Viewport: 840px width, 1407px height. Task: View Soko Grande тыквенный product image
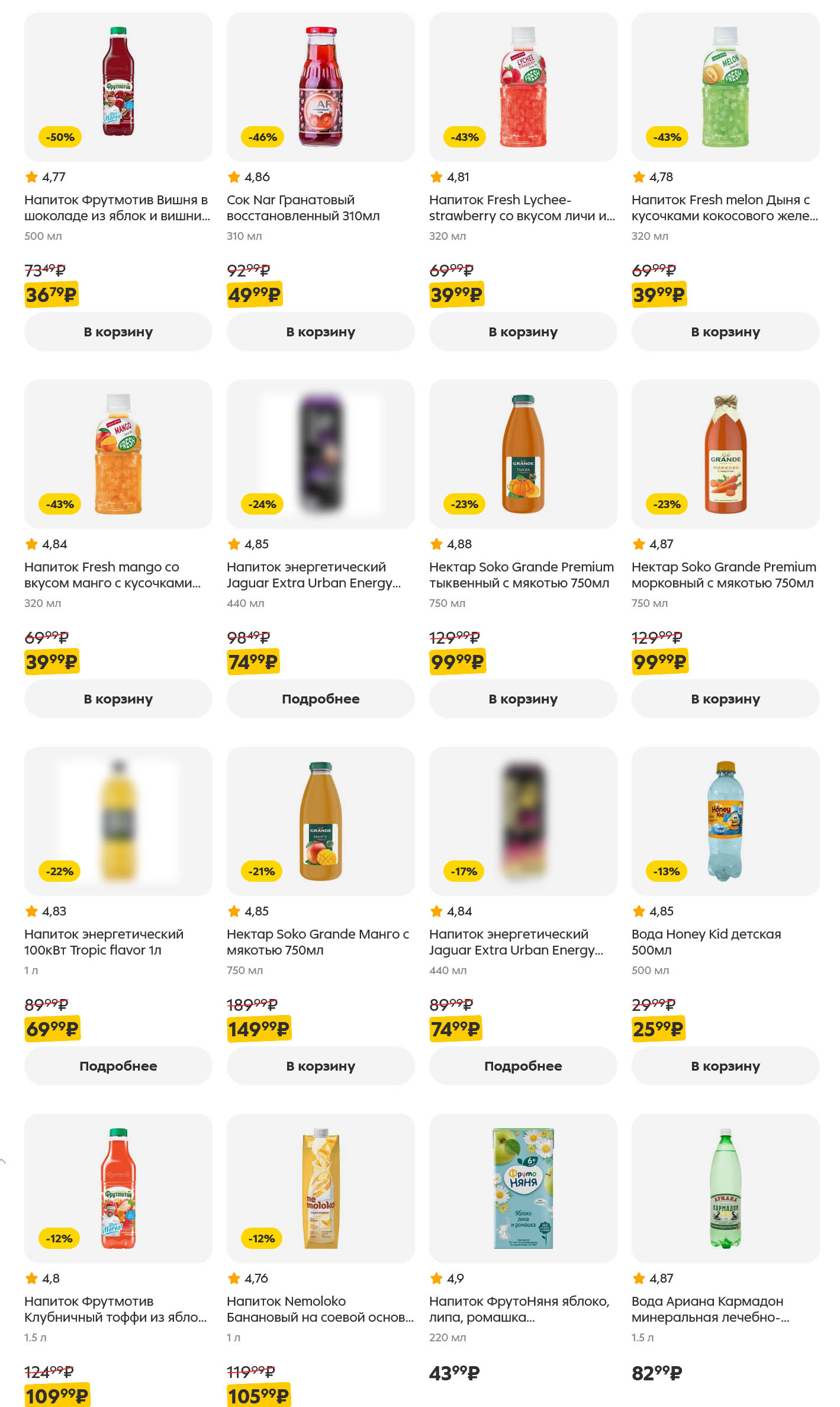(x=523, y=454)
